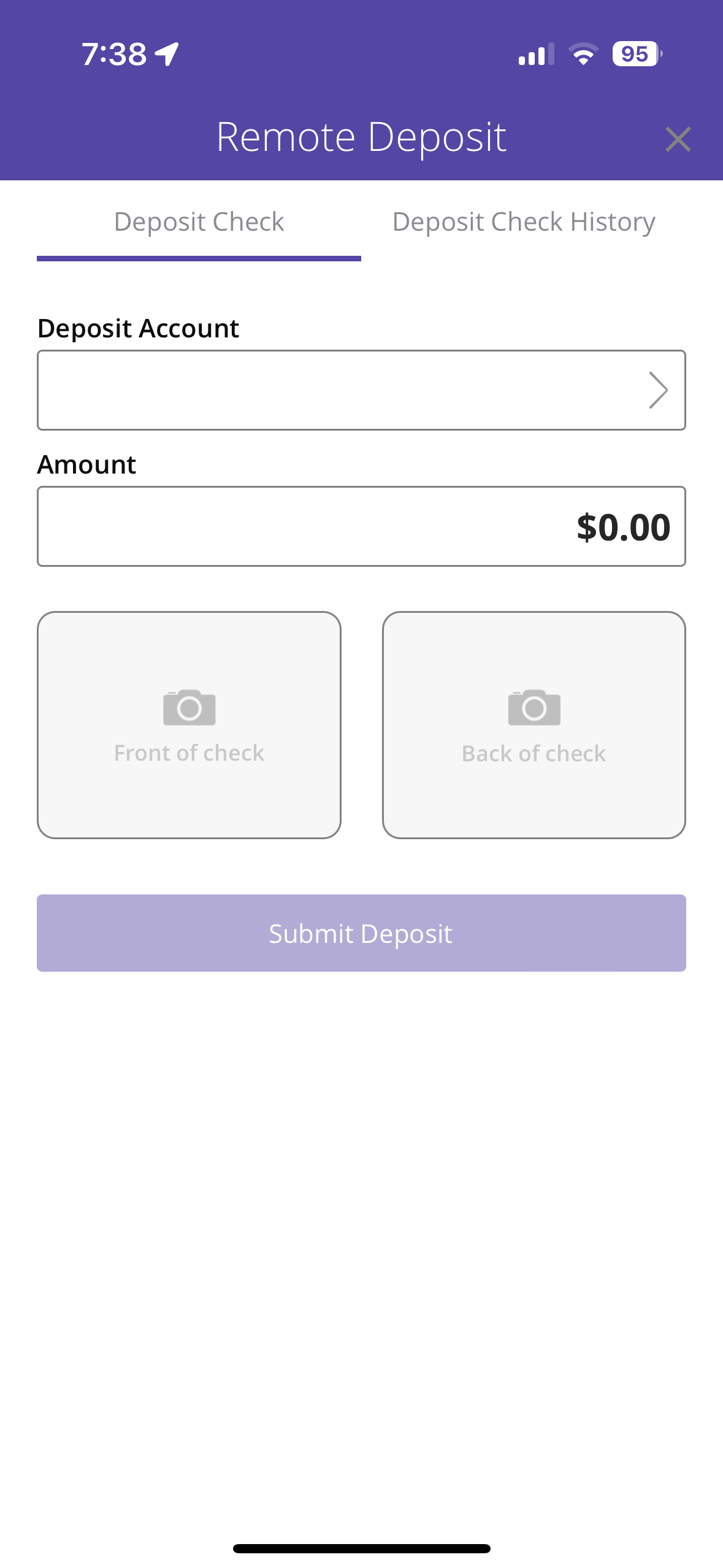Viewport: 723px width, 1568px height.
Task: Switch to the Deposit Check History tab
Action: (524, 221)
